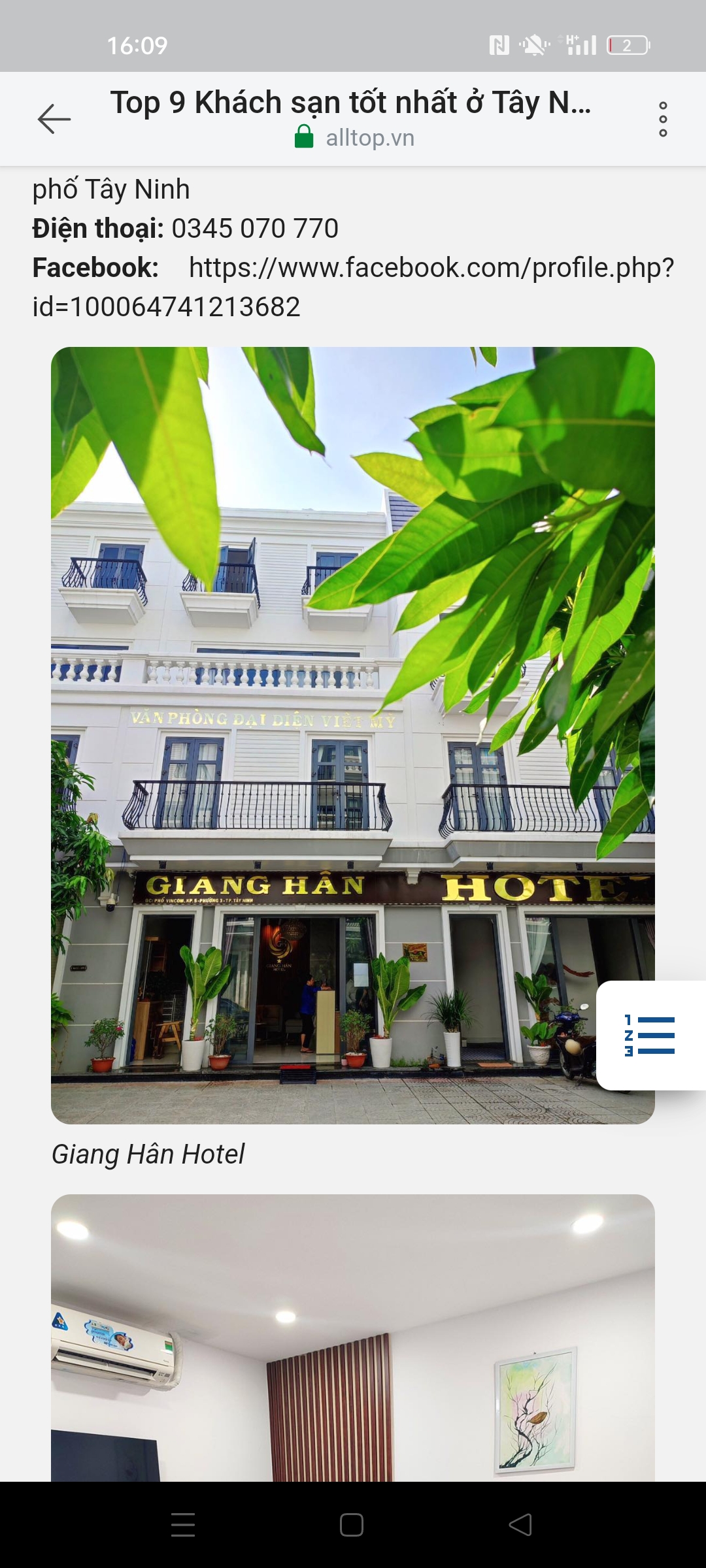Open the hotel room interior photo

[x=353, y=1339]
